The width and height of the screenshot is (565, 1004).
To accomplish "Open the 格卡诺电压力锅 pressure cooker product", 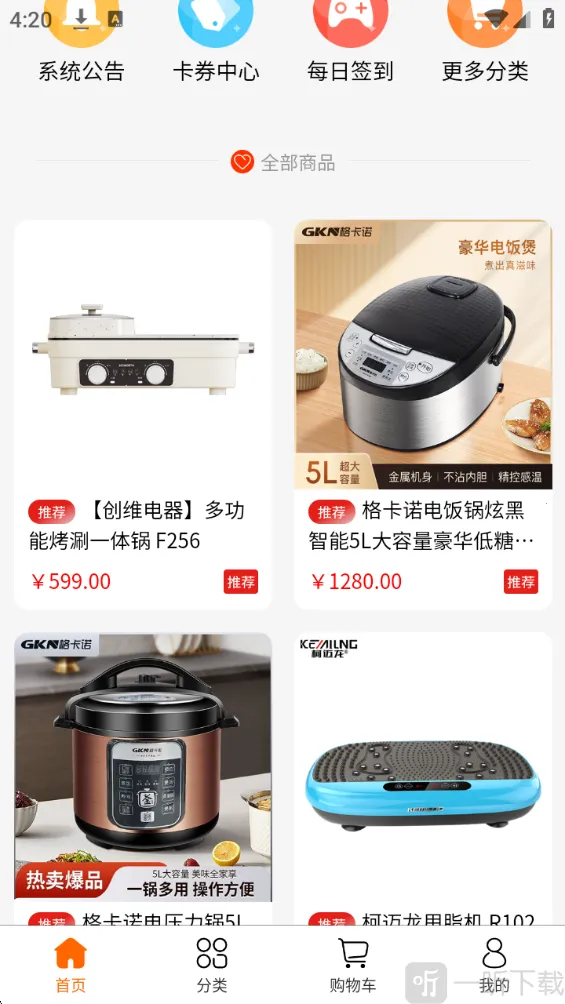I will coord(143,779).
